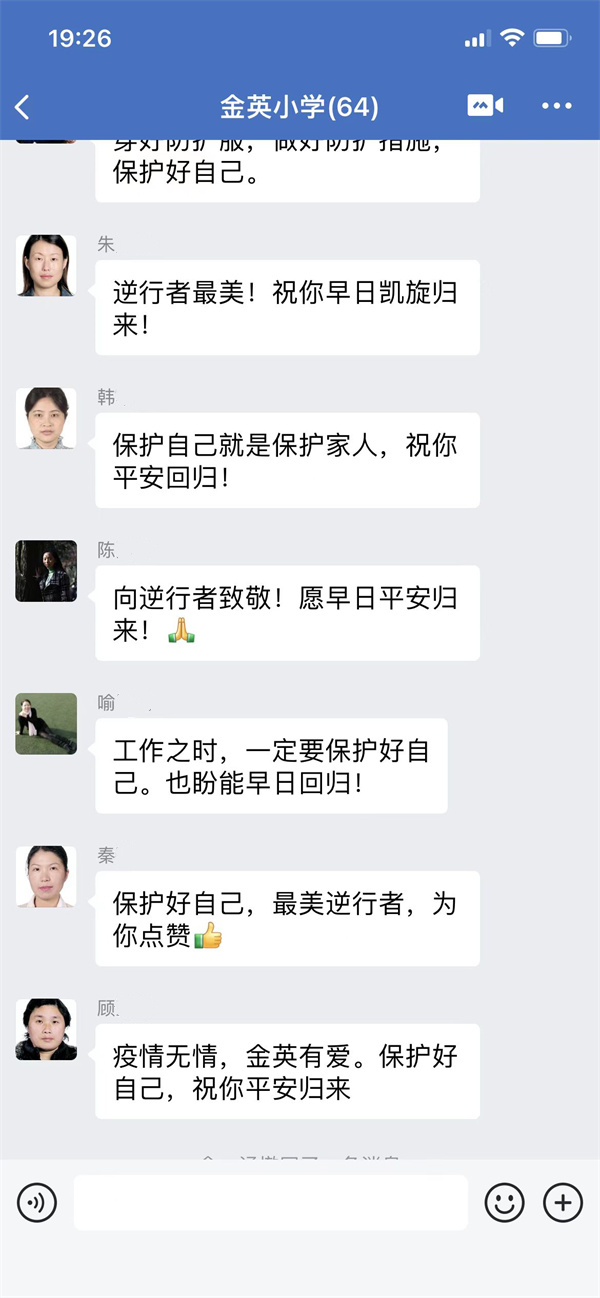Open the plus attachment menu

click(562, 1202)
